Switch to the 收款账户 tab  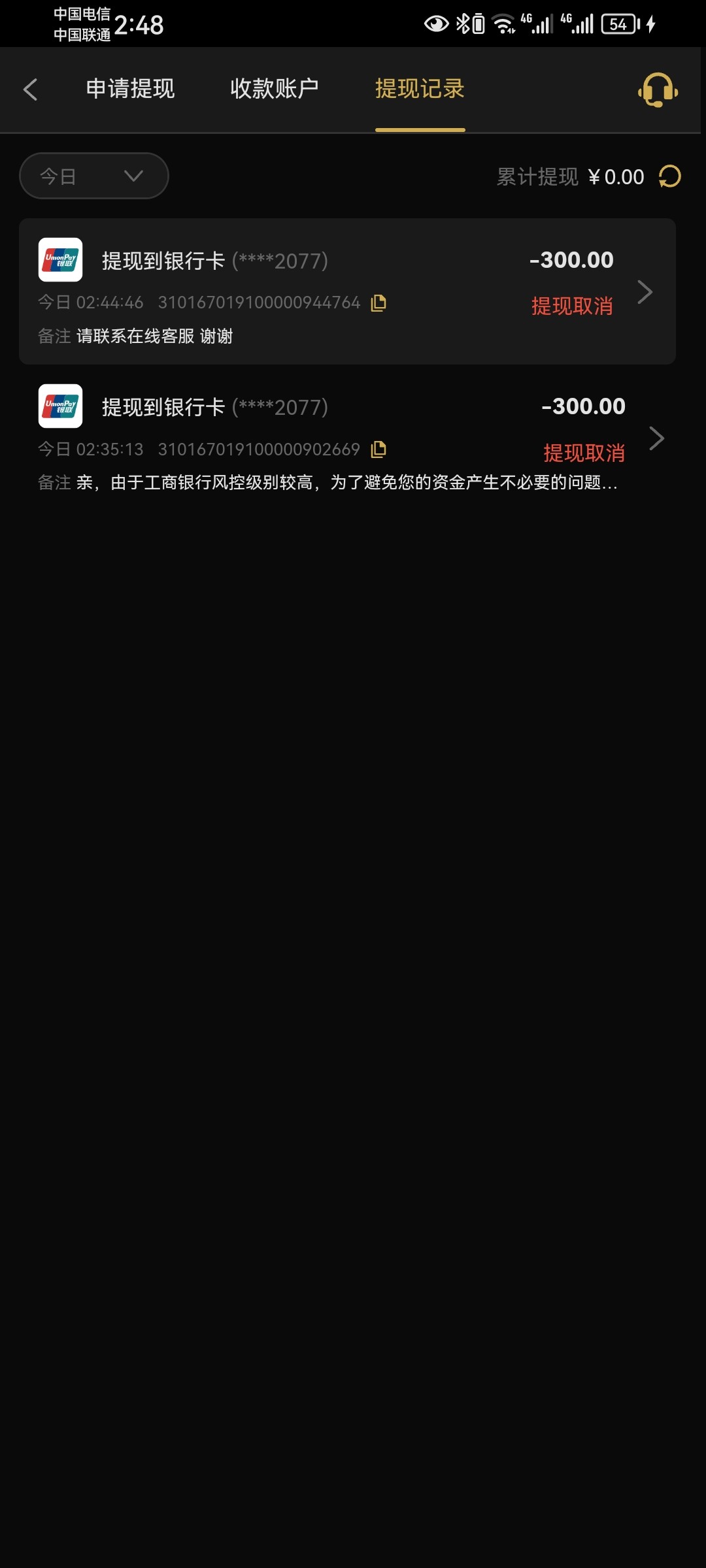point(275,89)
